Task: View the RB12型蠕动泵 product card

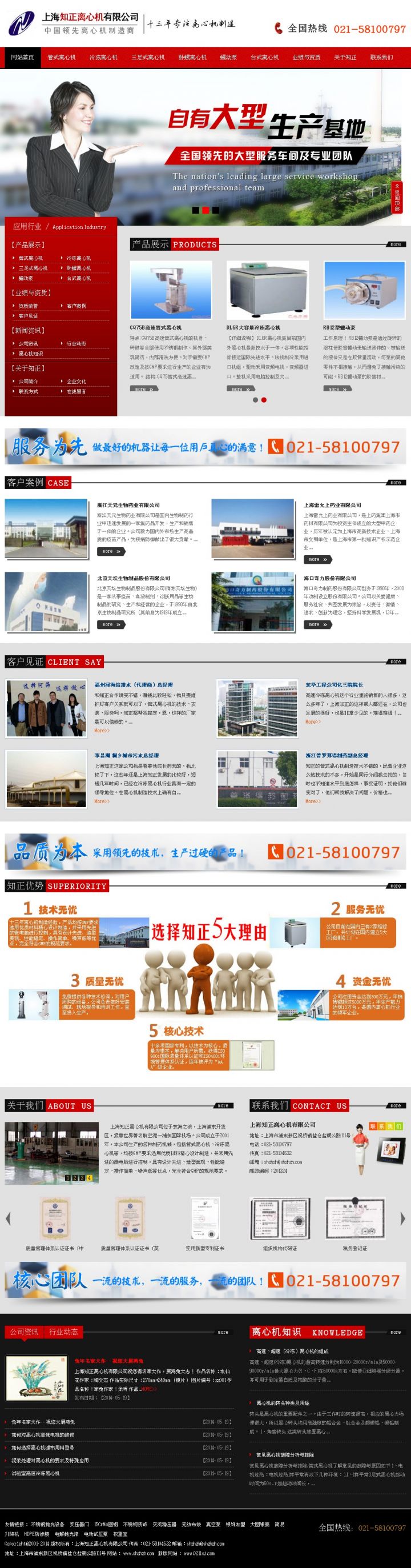Action: [x=364, y=290]
